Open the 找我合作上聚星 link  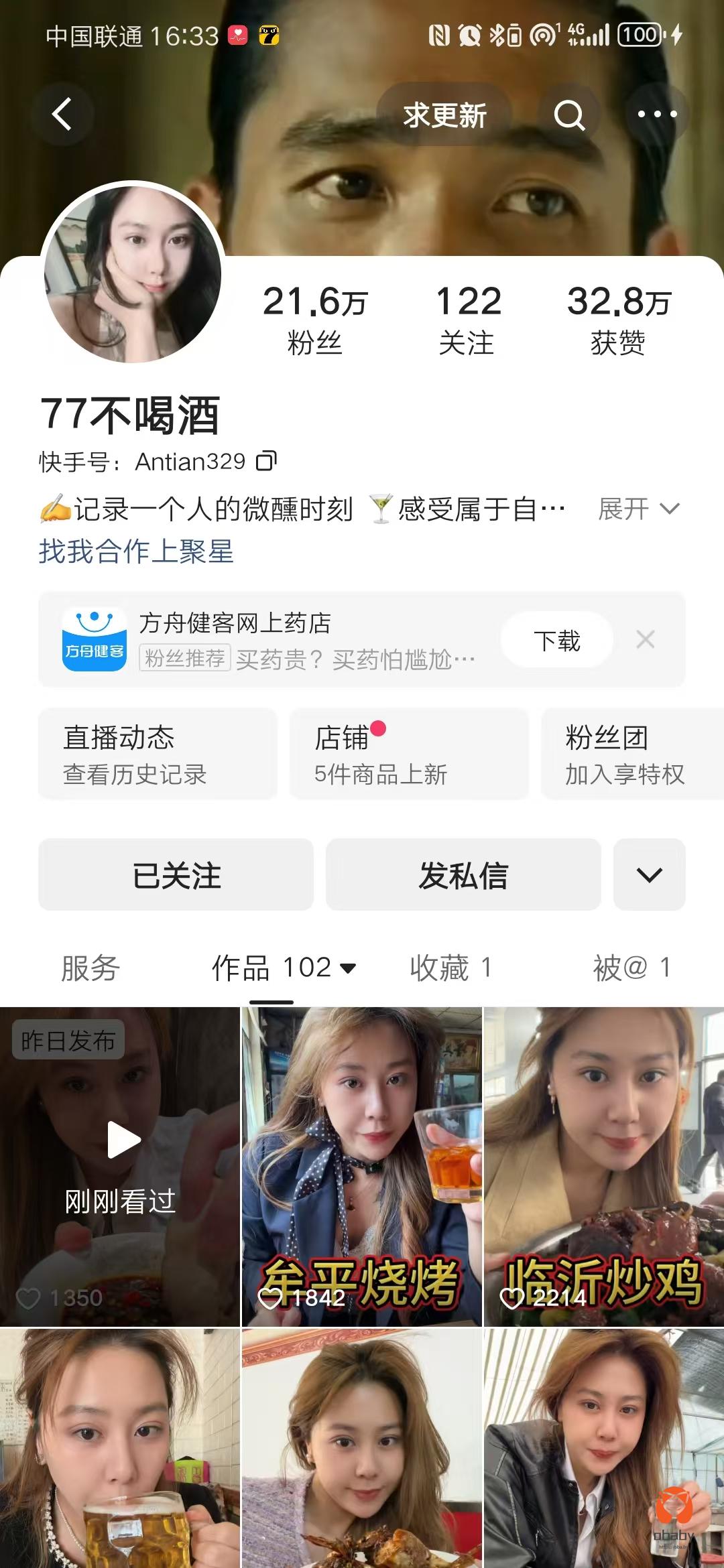click(136, 551)
